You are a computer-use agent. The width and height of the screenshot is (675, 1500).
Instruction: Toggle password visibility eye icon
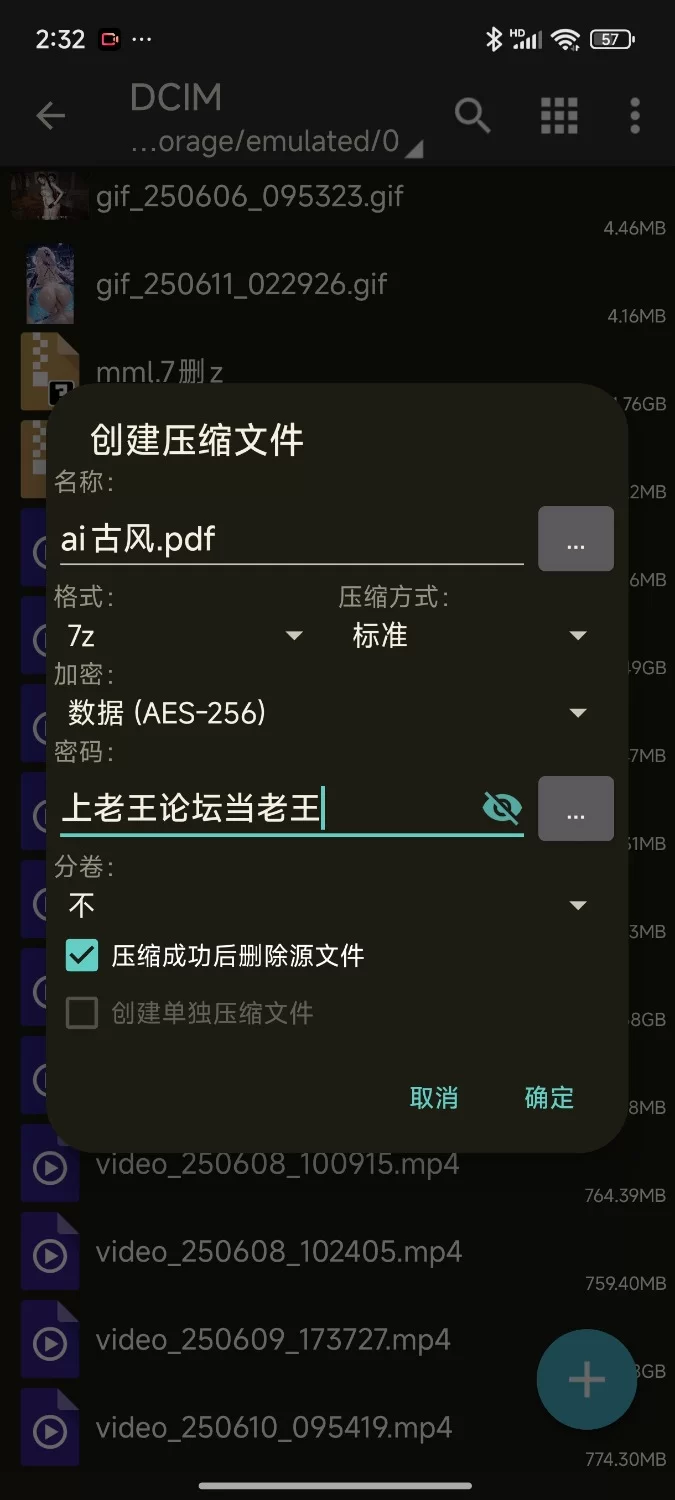pyautogui.click(x=502, y=807)
